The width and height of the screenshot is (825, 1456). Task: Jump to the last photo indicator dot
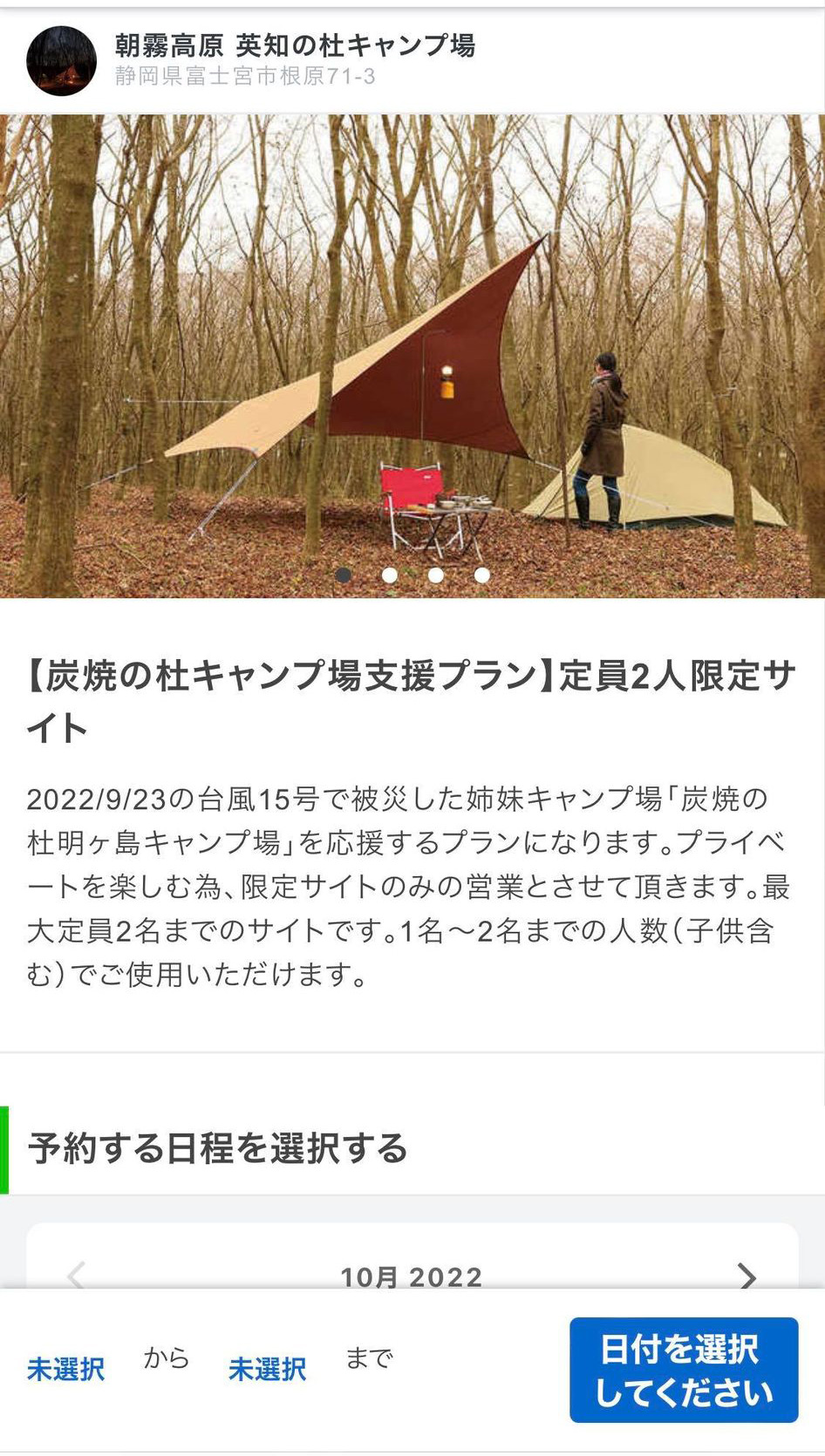[482, 575]
